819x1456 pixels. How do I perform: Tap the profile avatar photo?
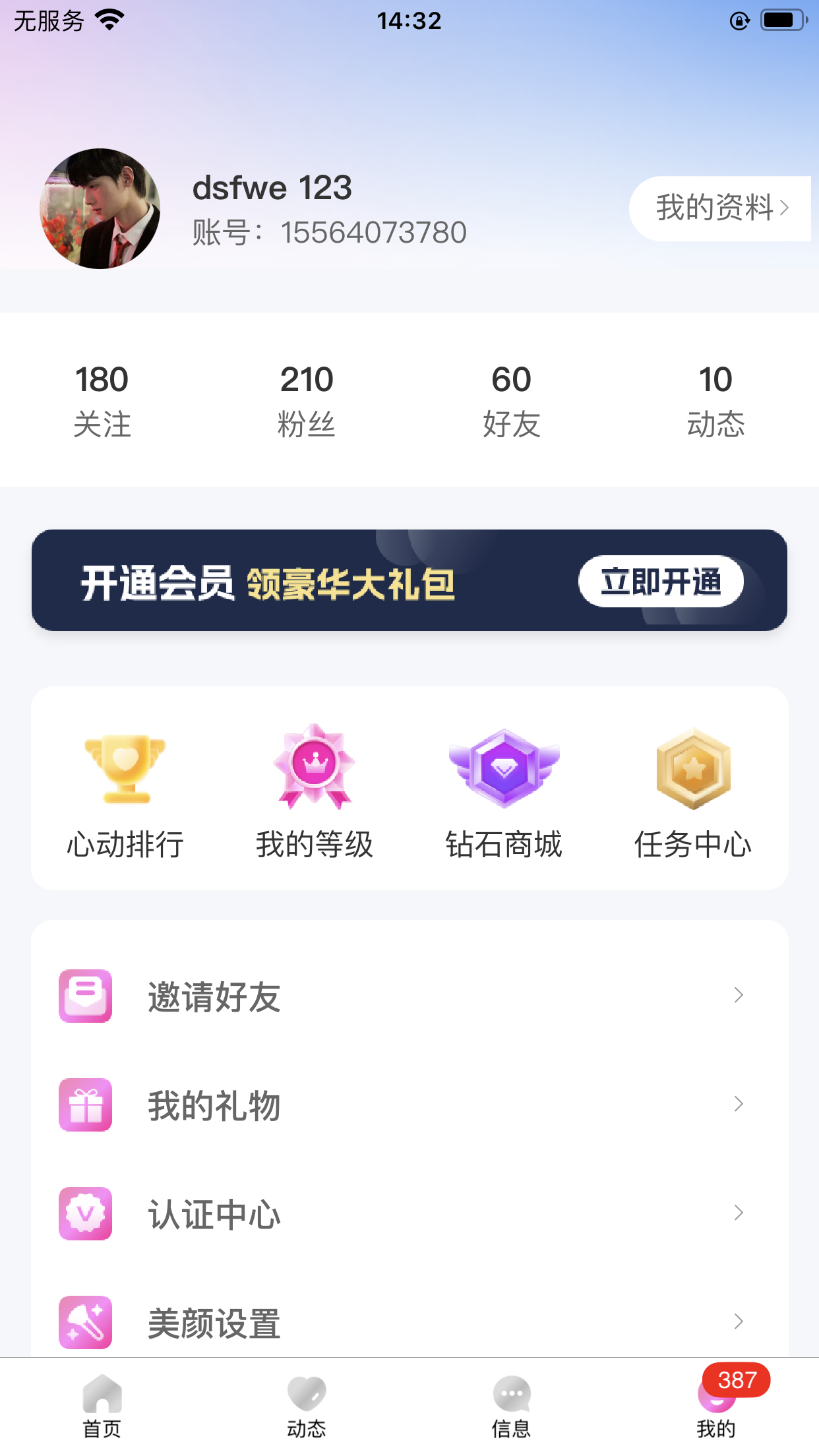(x=100, y=208)
